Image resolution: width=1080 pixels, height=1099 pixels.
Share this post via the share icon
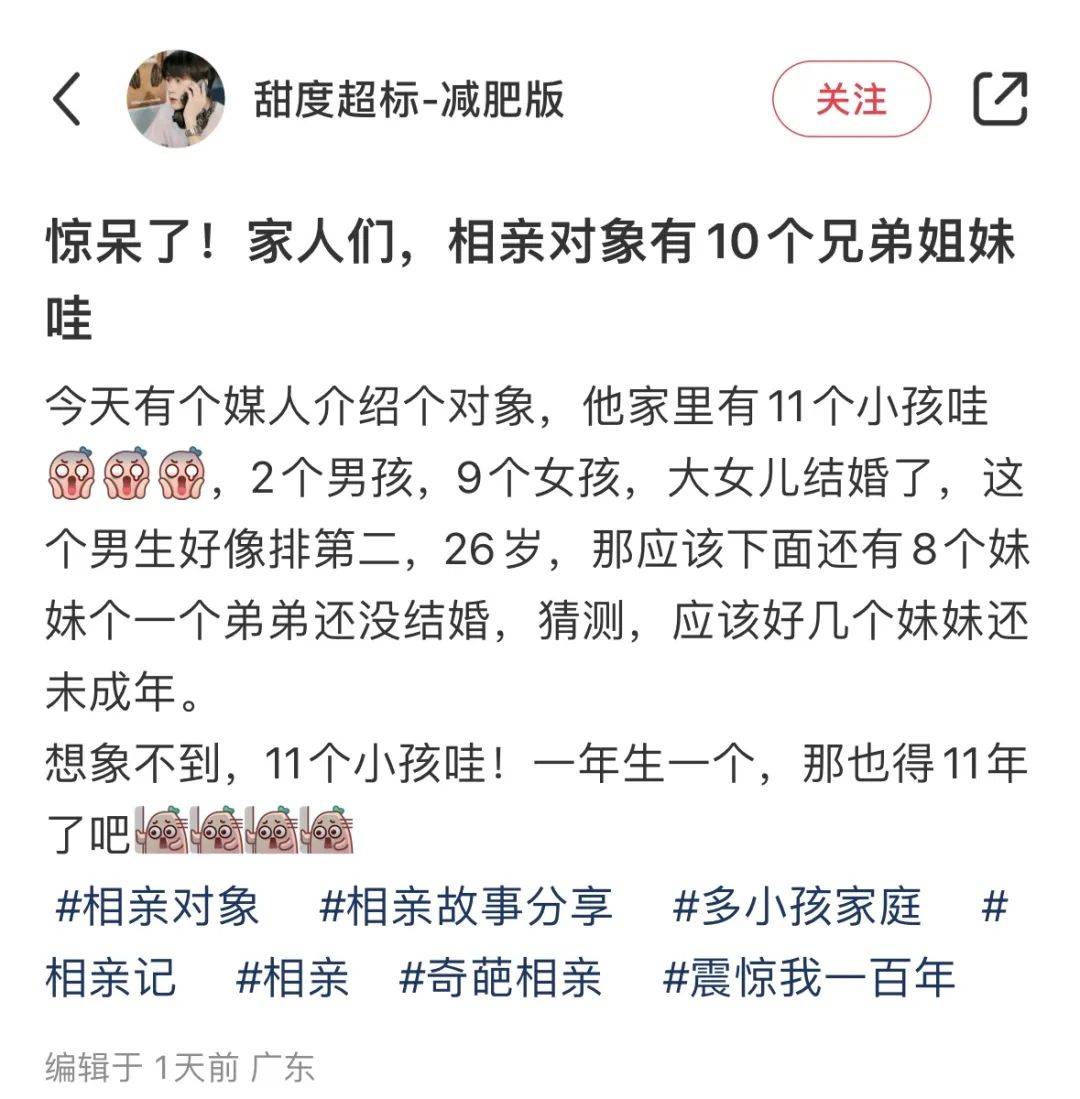(x=1000, y=99)
